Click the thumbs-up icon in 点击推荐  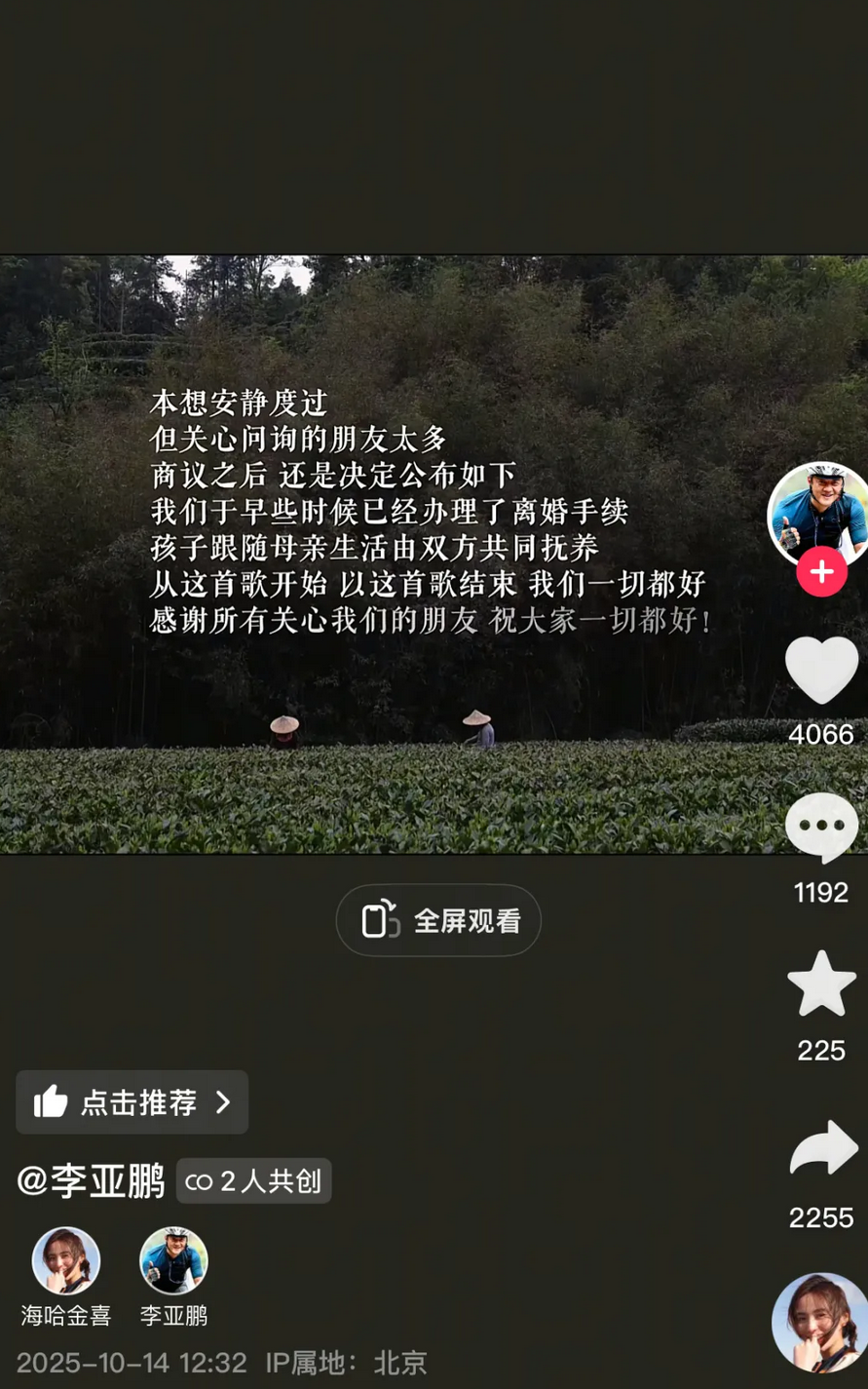50,1102
